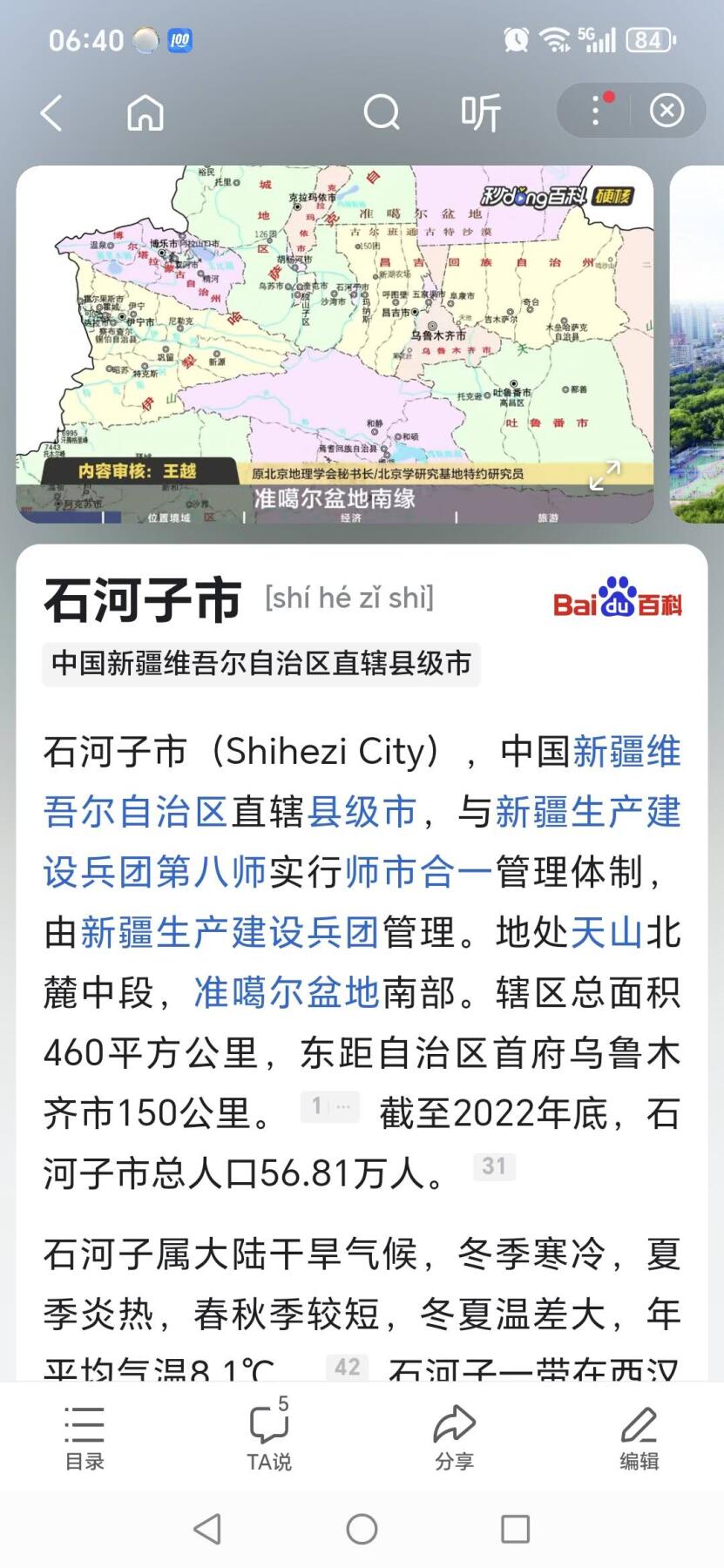
Task: Expand the map video to fullscreen
Action: (605, 476)
